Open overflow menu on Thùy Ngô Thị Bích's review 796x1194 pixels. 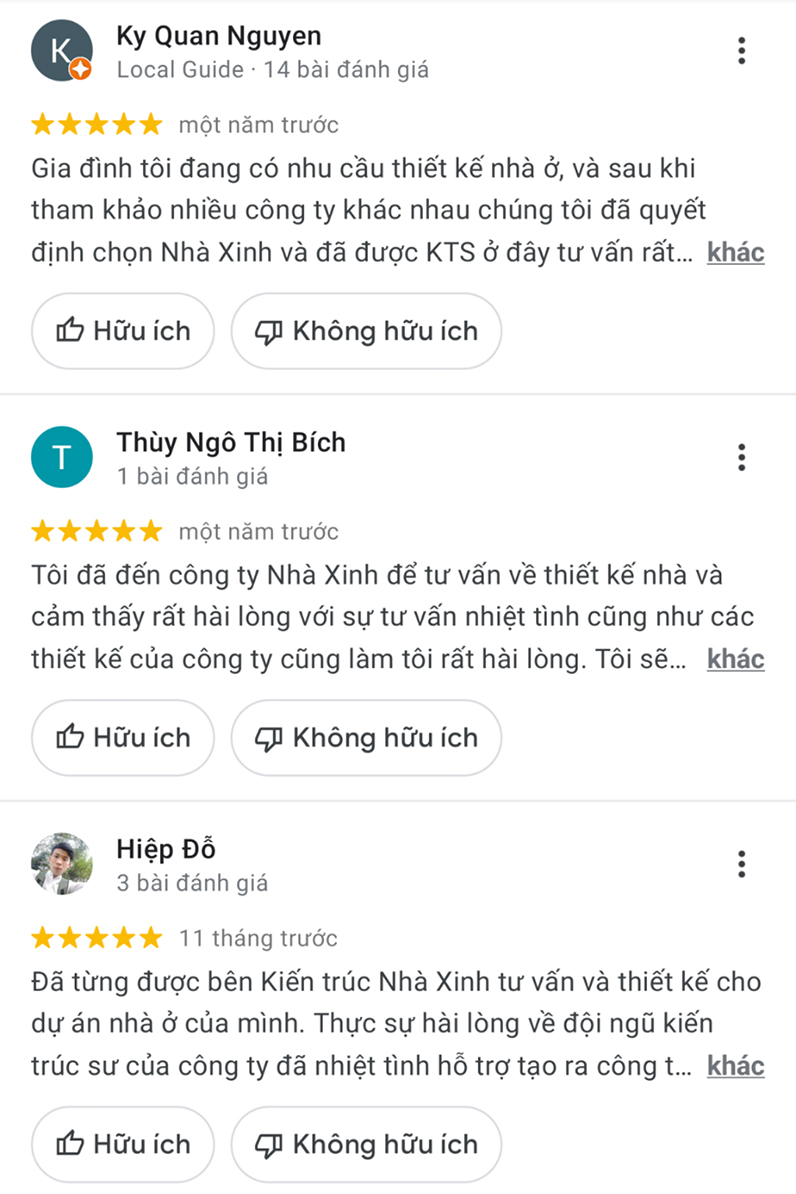pos(741,457)
